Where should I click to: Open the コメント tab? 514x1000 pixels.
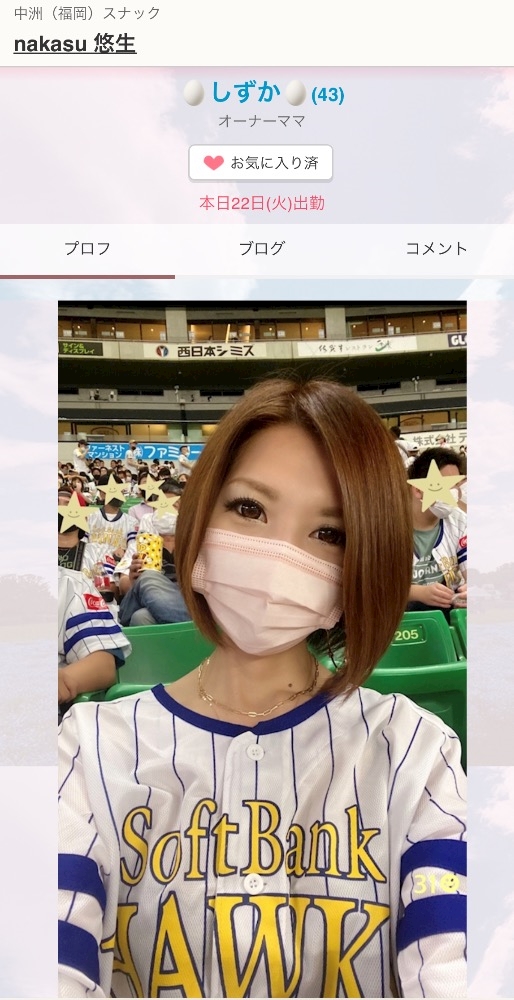(436, 249)
